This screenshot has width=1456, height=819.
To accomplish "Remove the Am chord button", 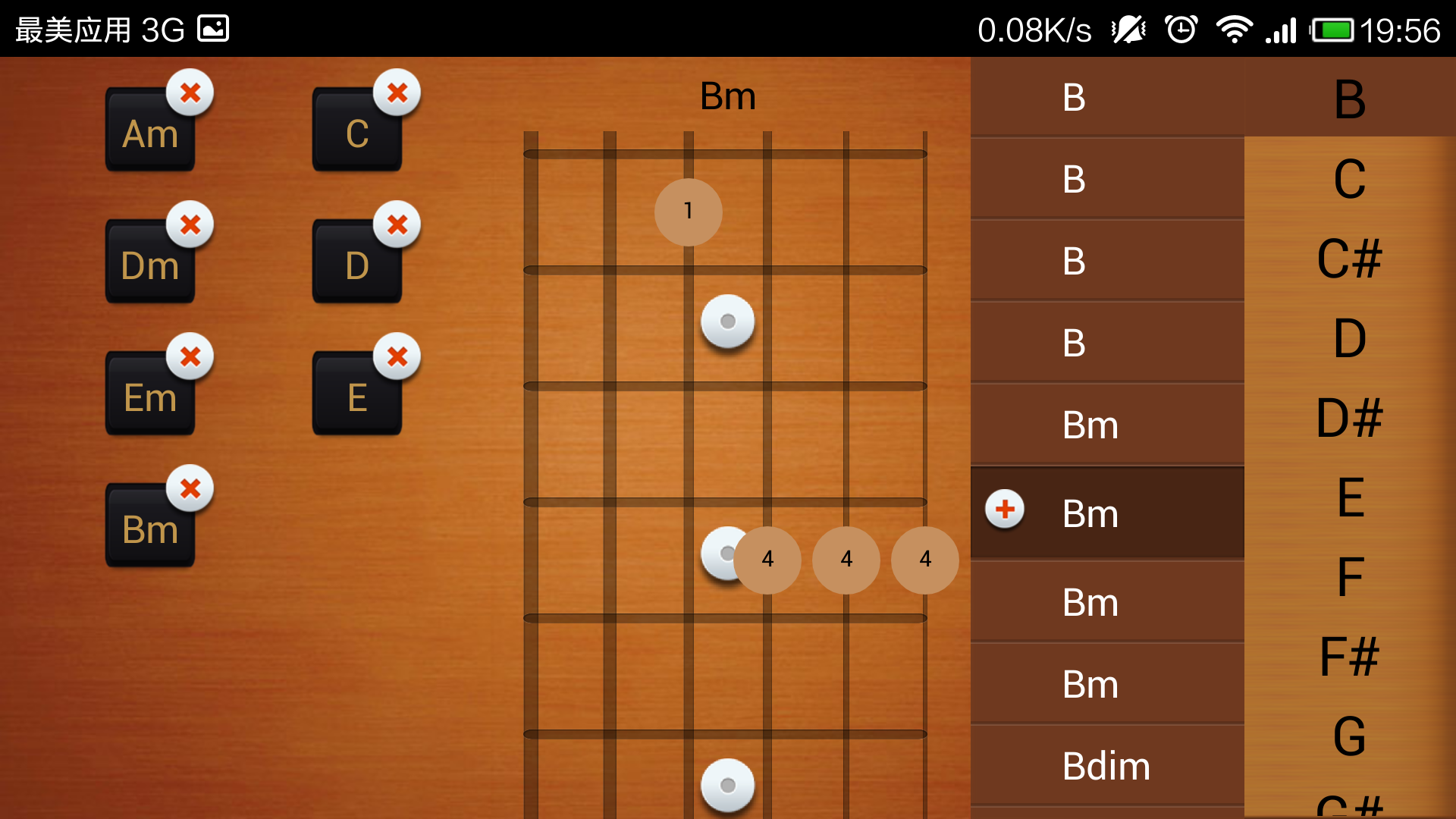I will 190,93.
